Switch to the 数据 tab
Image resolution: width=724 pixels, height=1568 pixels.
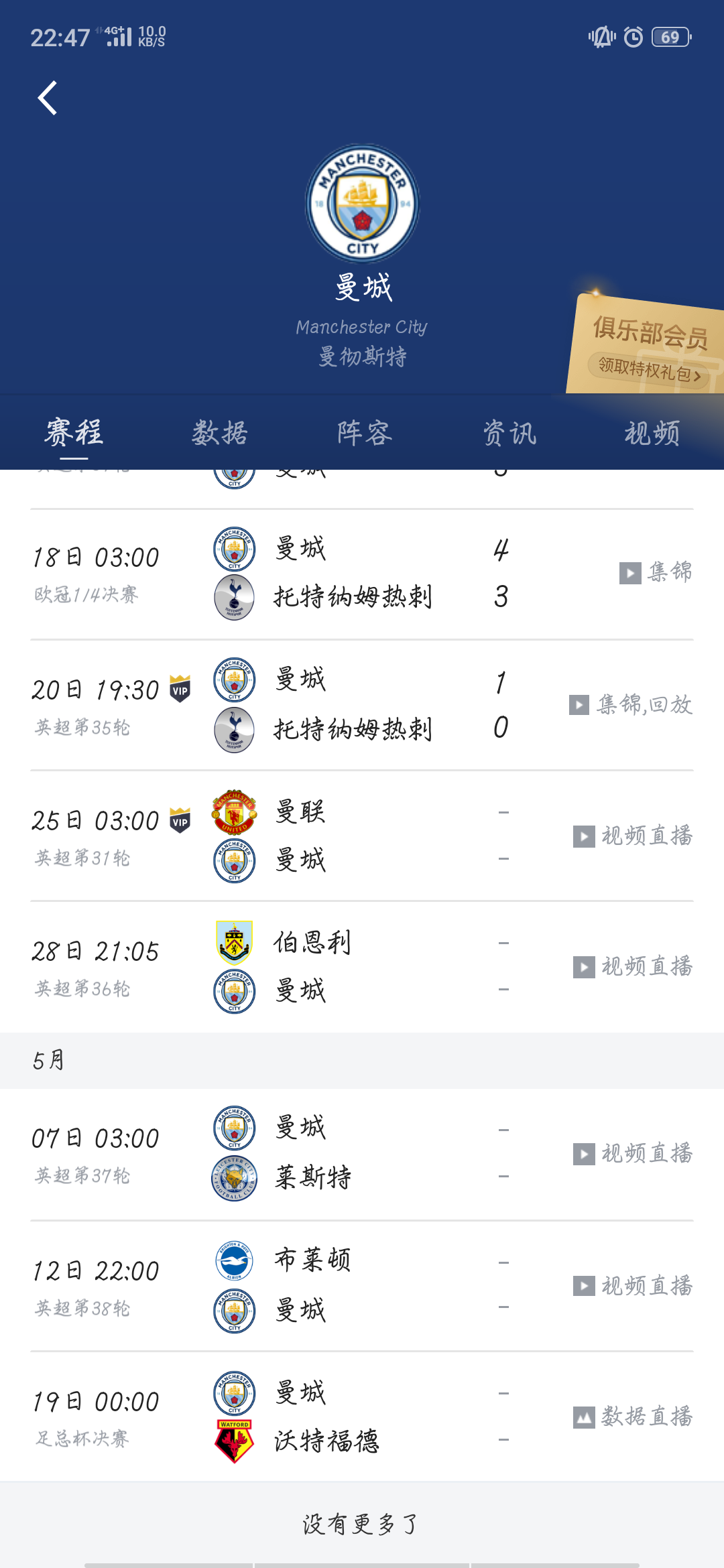point(220,433)
